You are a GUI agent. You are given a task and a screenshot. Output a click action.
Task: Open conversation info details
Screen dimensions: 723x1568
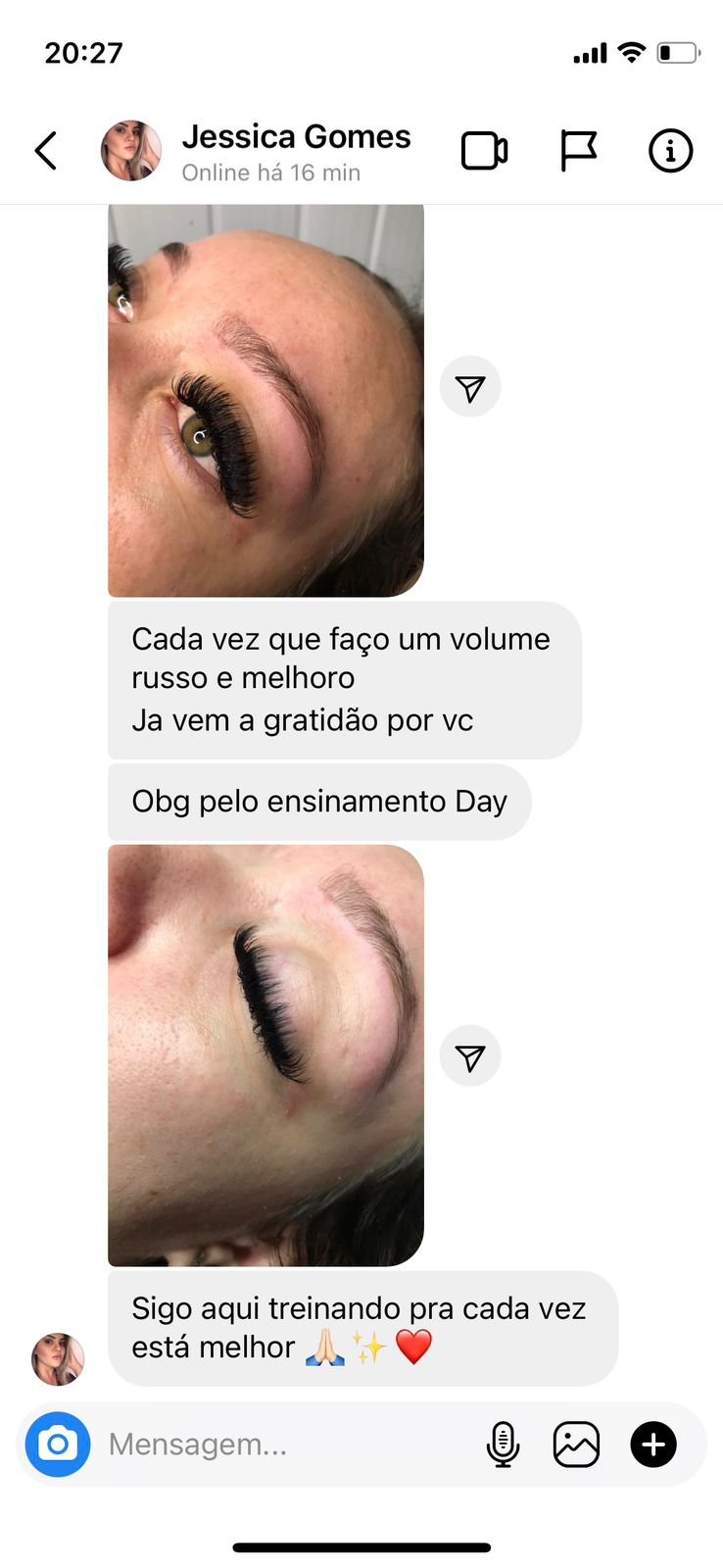(x=670, y=151)
